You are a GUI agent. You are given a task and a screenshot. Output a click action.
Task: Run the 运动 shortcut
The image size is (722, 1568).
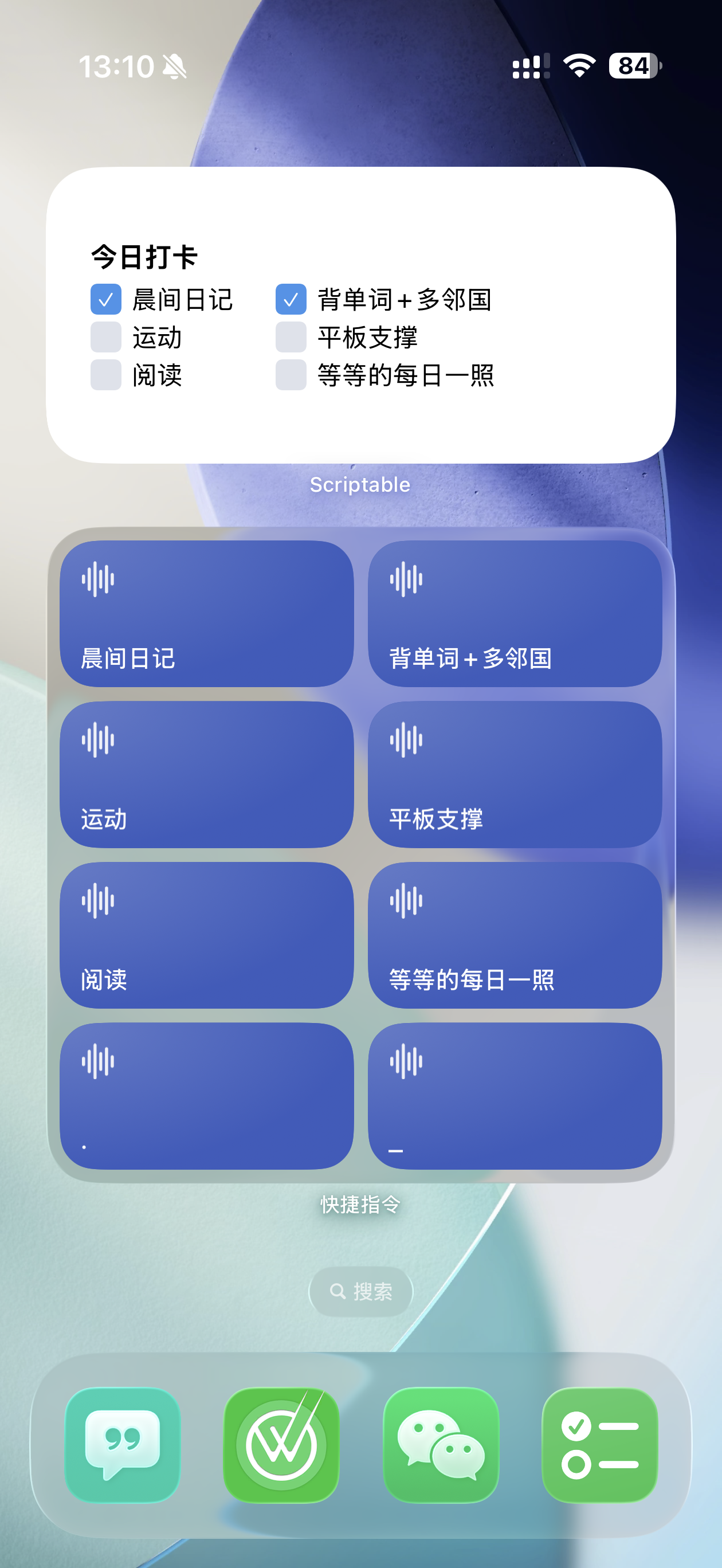coord(206,774)
